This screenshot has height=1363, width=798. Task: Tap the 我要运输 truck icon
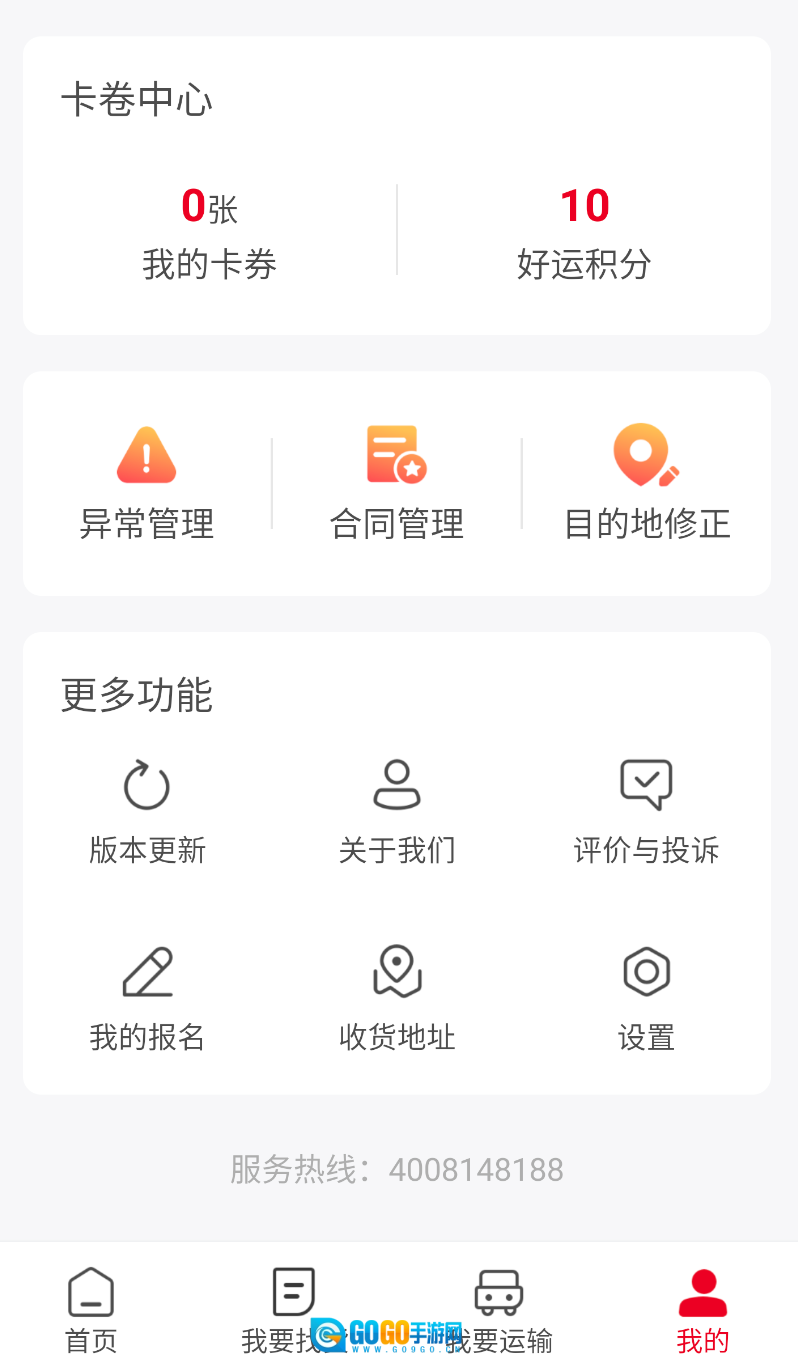coord(496,1292)
